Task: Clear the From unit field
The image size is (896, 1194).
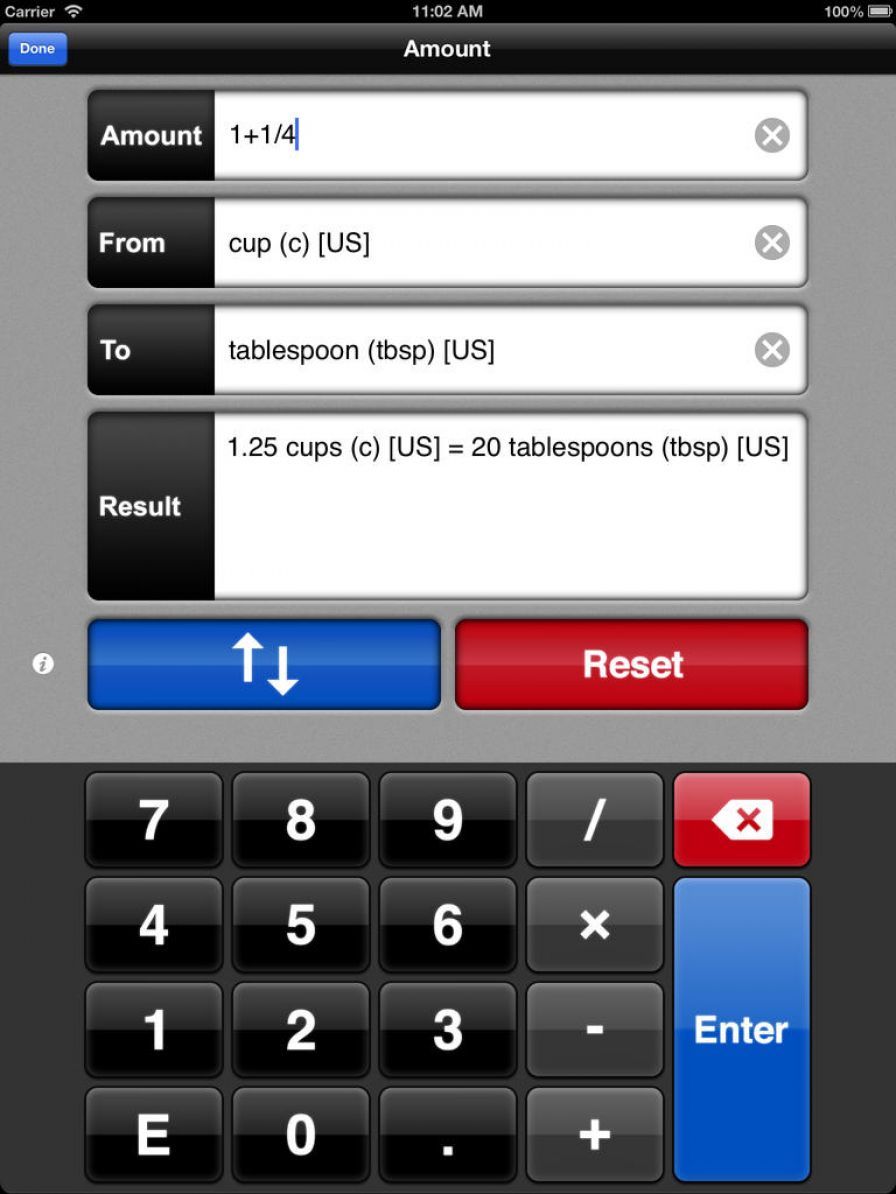Action: point(771,243)
